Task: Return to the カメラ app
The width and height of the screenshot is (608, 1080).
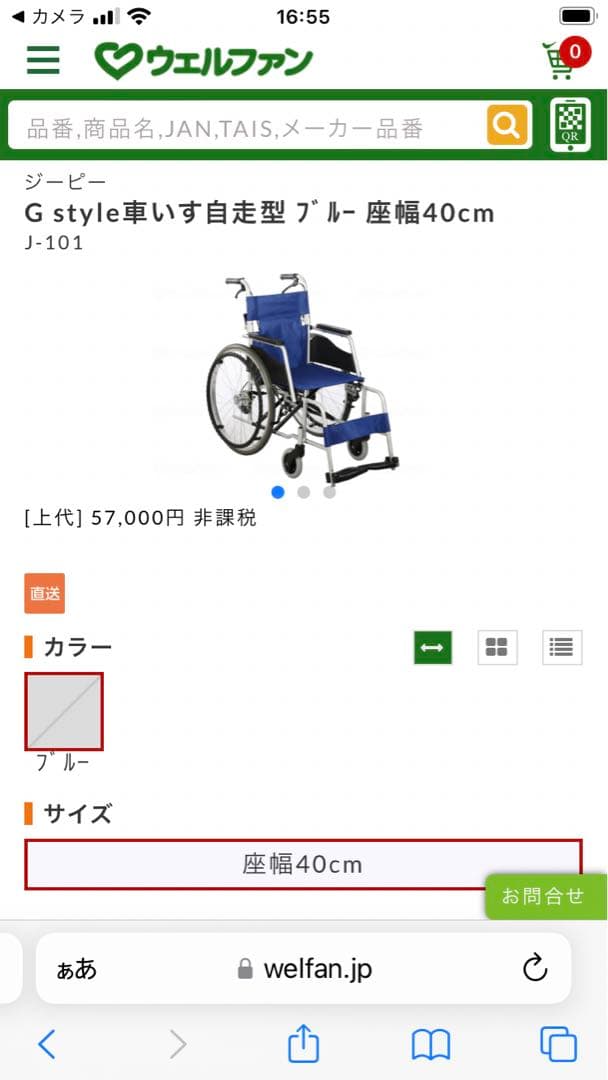Action: [x=48, y=17]
